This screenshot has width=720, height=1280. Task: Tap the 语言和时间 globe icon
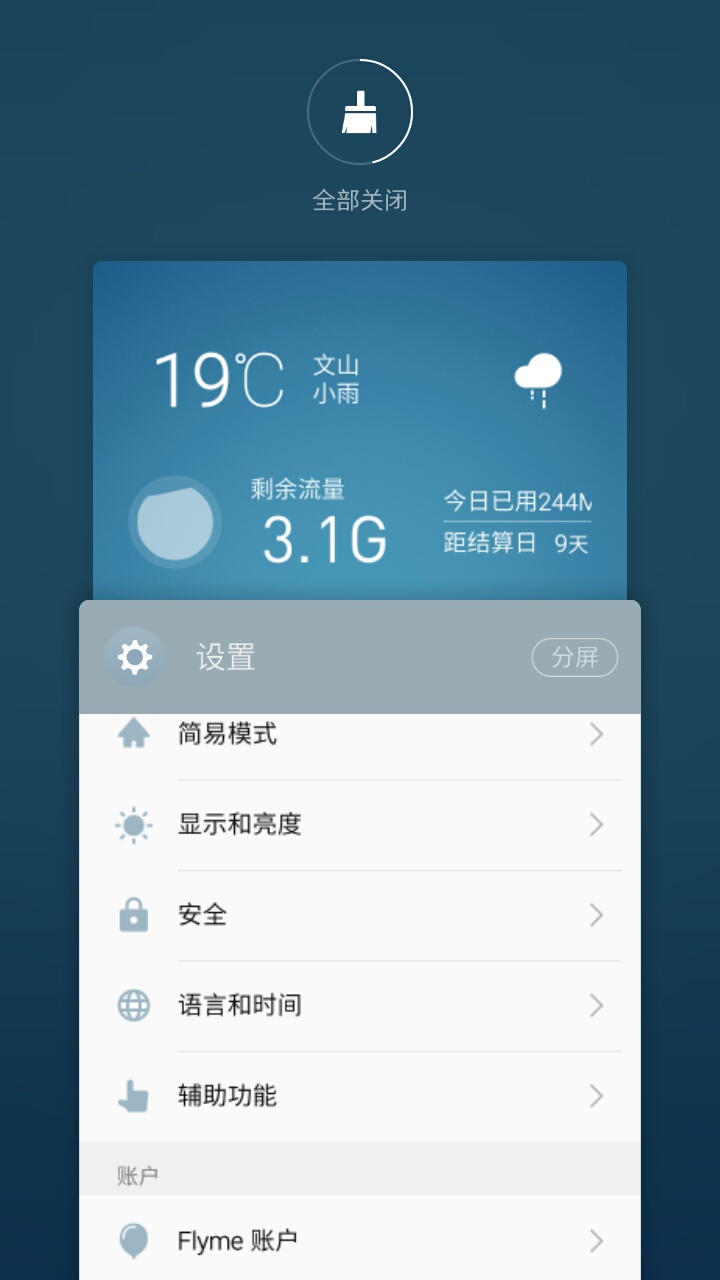135,1005
